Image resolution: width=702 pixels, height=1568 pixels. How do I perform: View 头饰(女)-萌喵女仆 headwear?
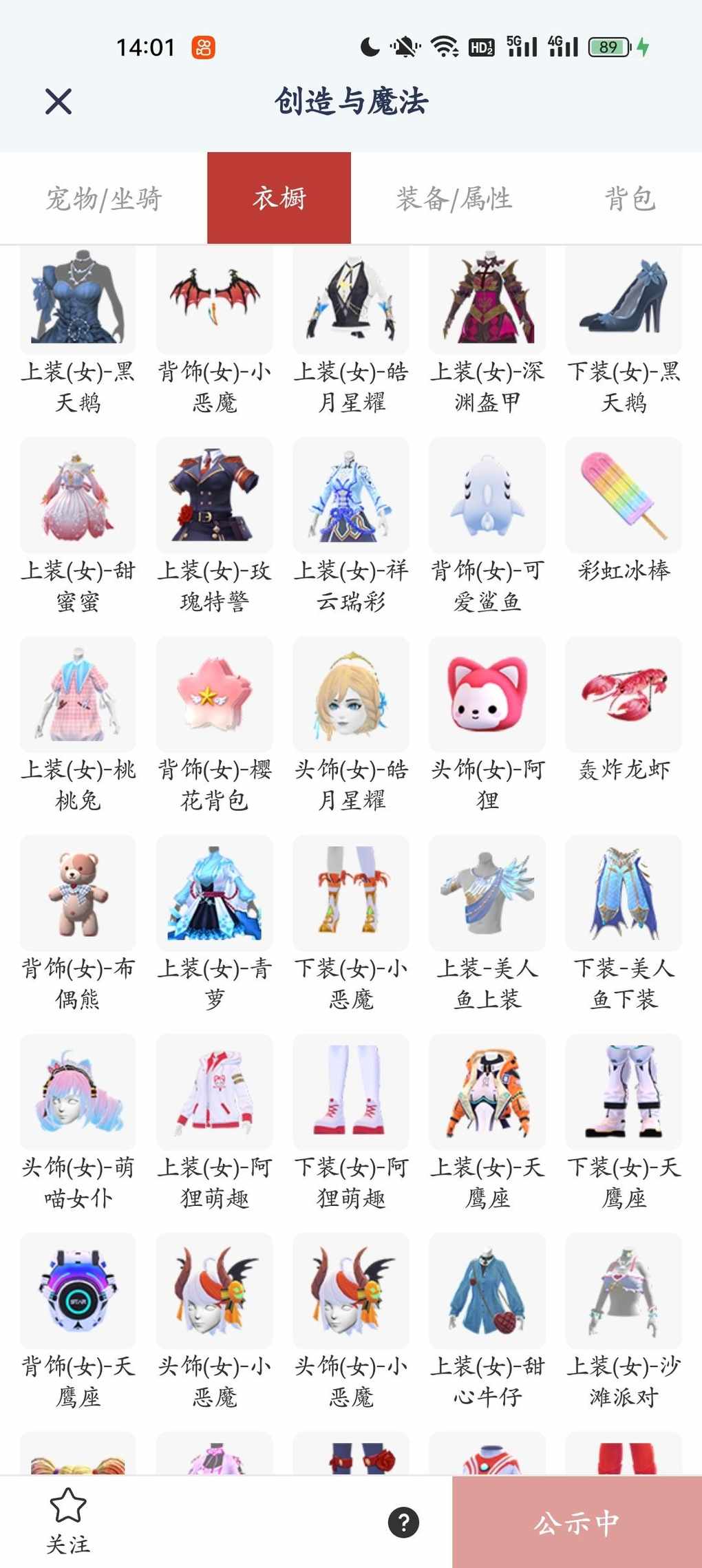[x=78, y=1092]
